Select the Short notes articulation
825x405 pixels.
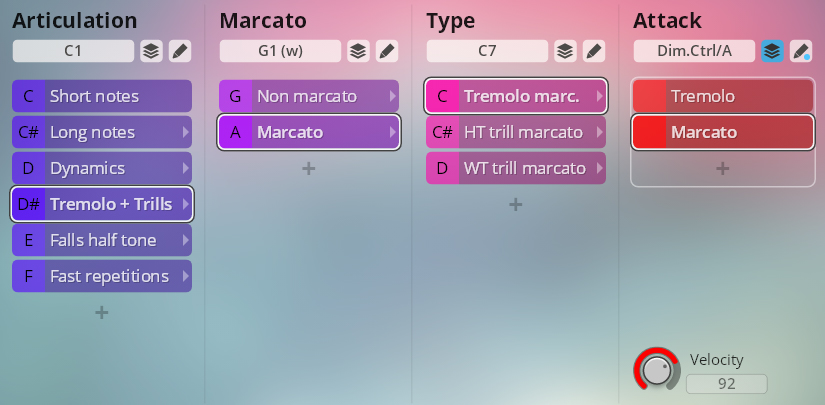click(102, 96)
